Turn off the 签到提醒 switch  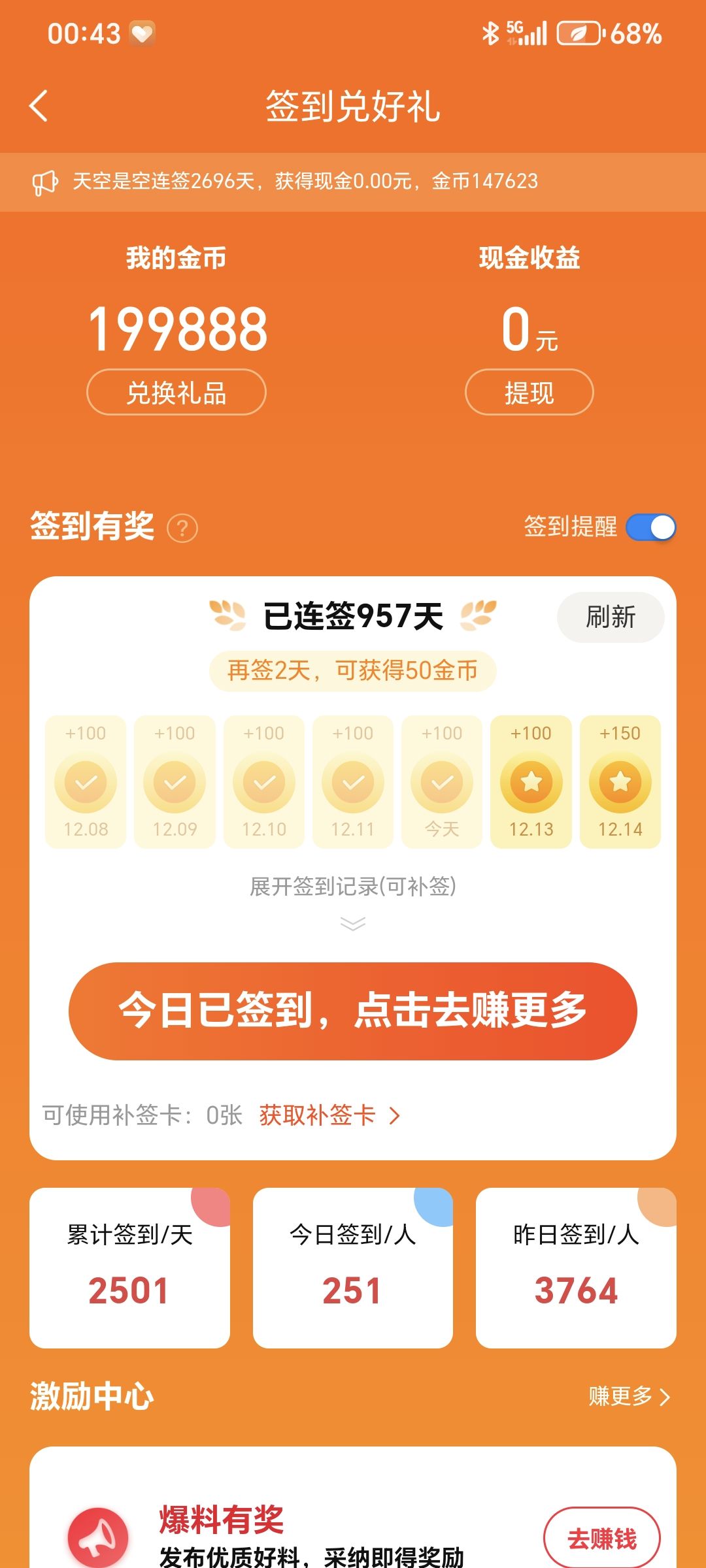click(650, 527)
